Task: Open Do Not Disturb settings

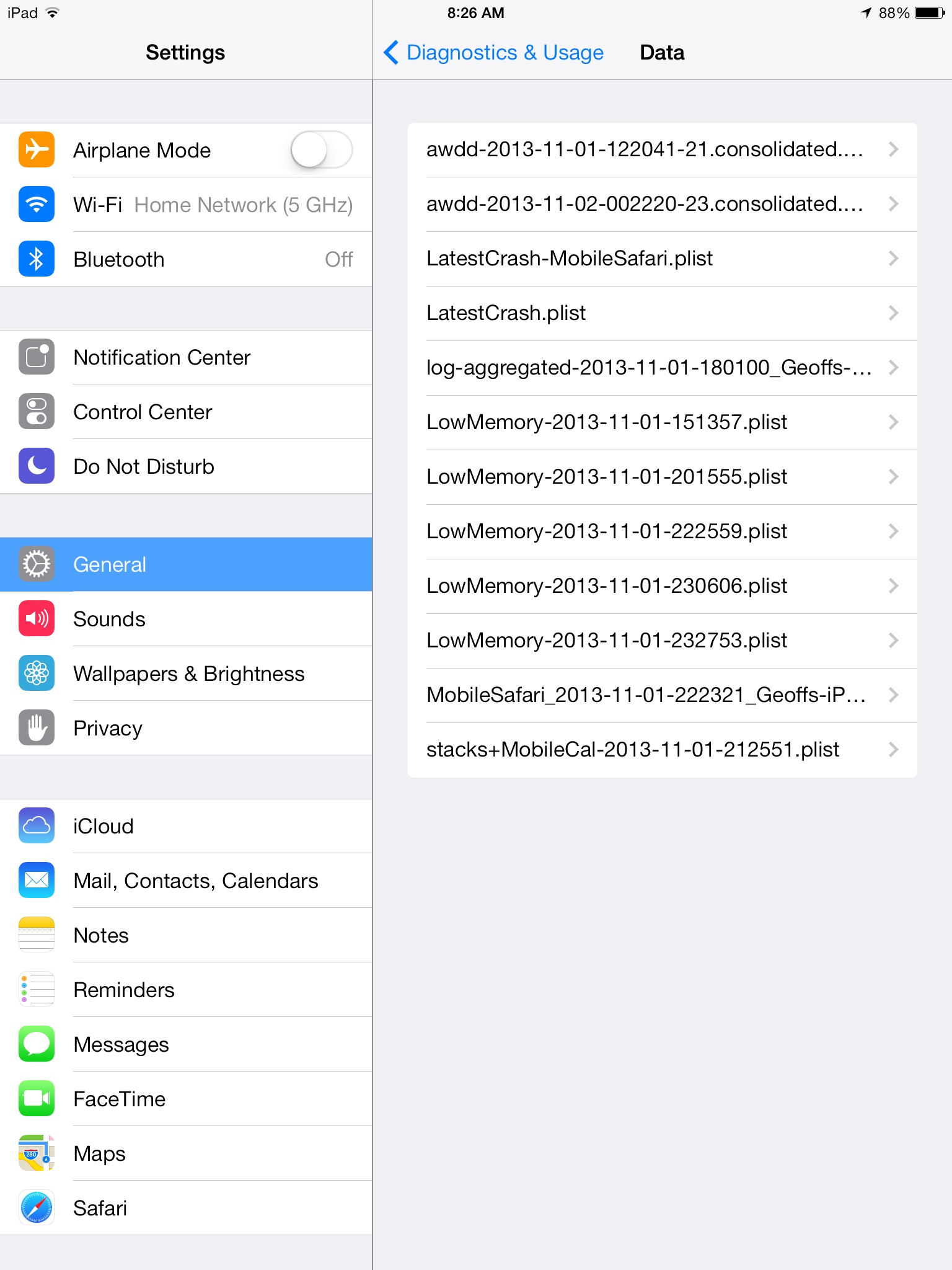Action: (186, 466)
